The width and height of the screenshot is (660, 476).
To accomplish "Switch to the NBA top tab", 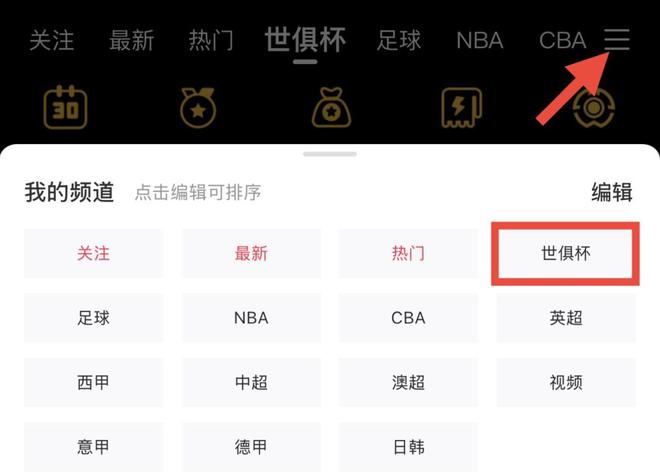I will tap(480, 41).
